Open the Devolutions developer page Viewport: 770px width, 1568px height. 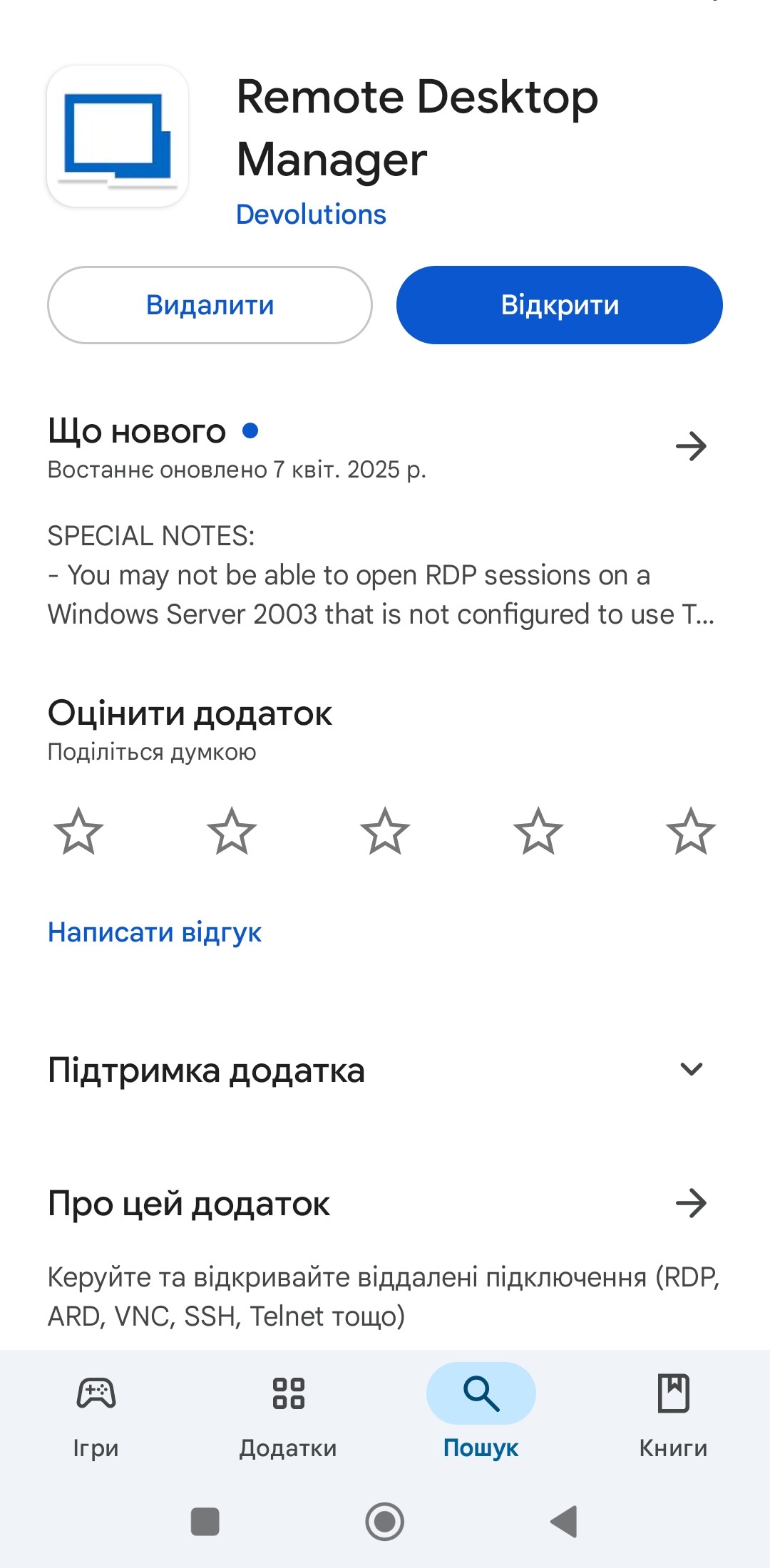tap(311, 215)
